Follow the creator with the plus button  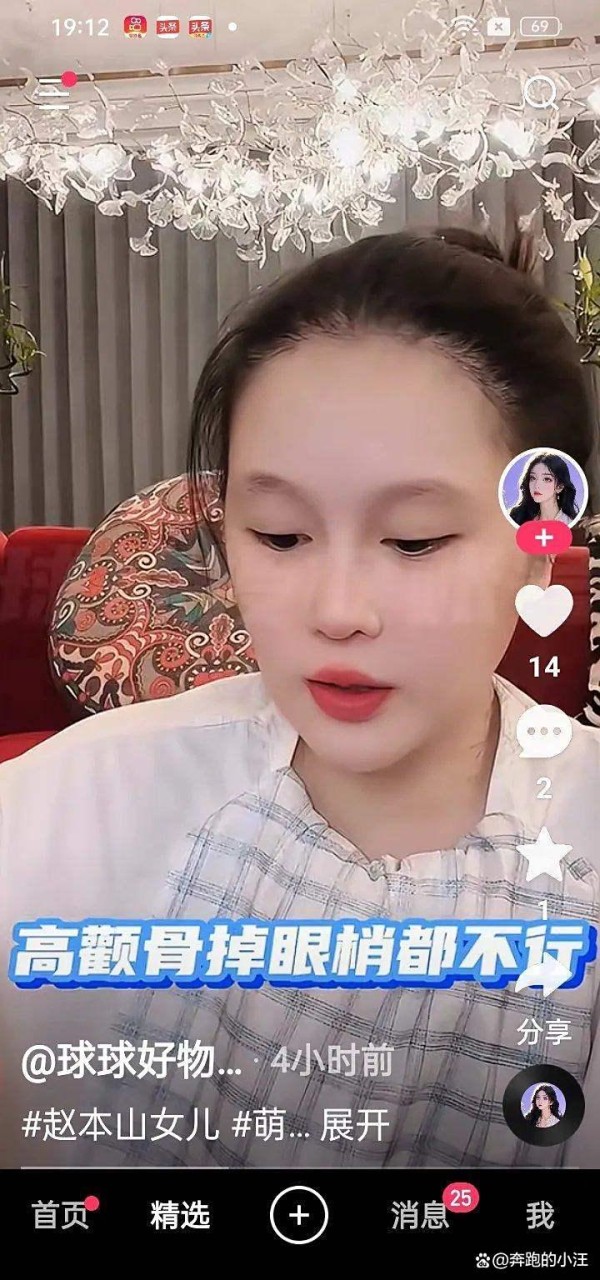(x=543, y=538)
